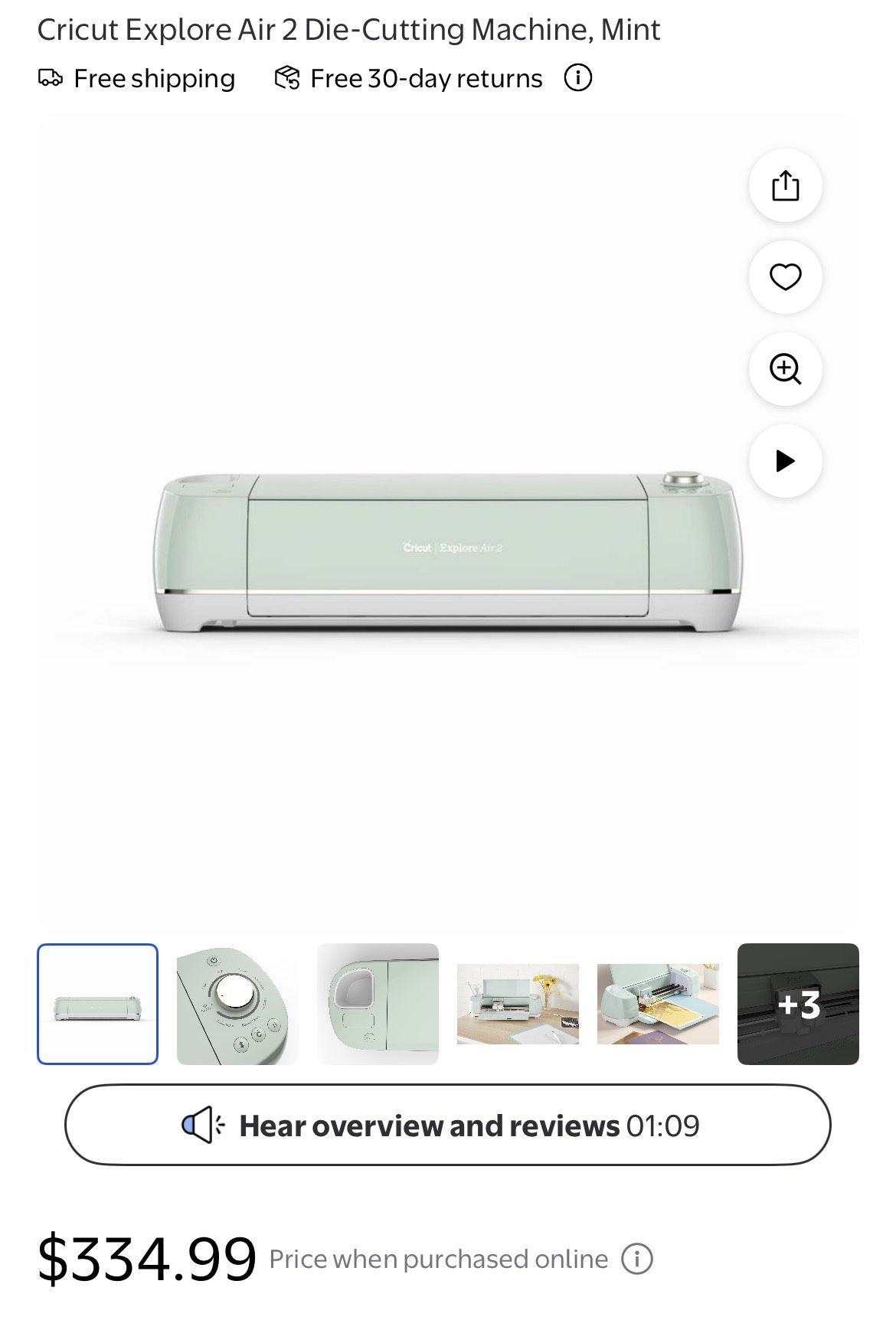Open returns info icon next to 30-day returns
This screenshot has height=1320, width=896.
coord(578,77)
